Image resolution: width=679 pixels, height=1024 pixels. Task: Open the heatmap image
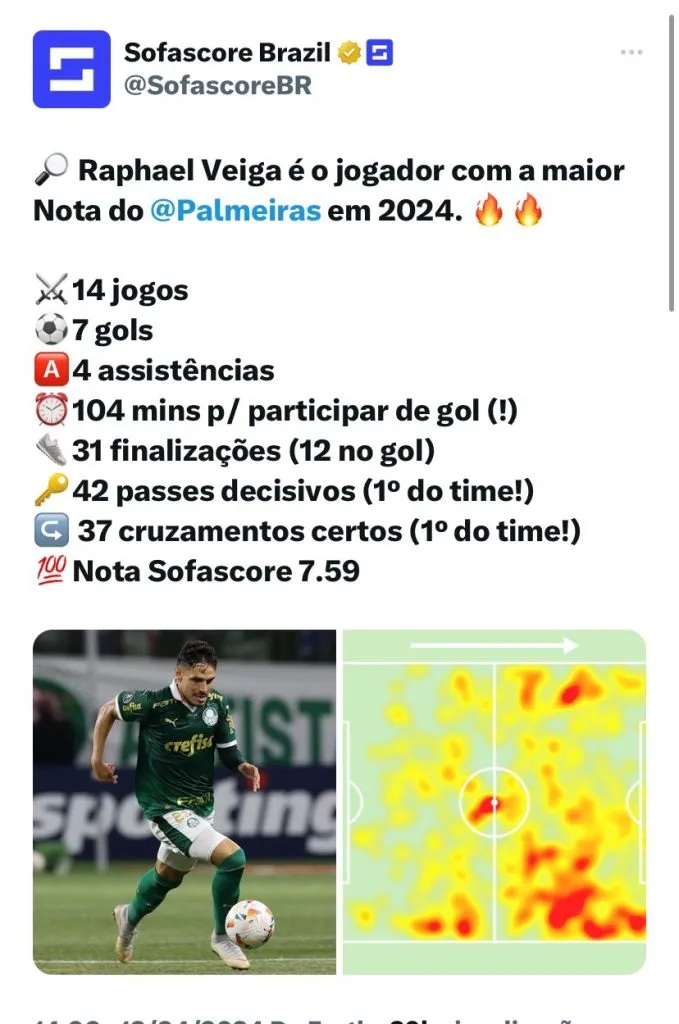[494, 801]
